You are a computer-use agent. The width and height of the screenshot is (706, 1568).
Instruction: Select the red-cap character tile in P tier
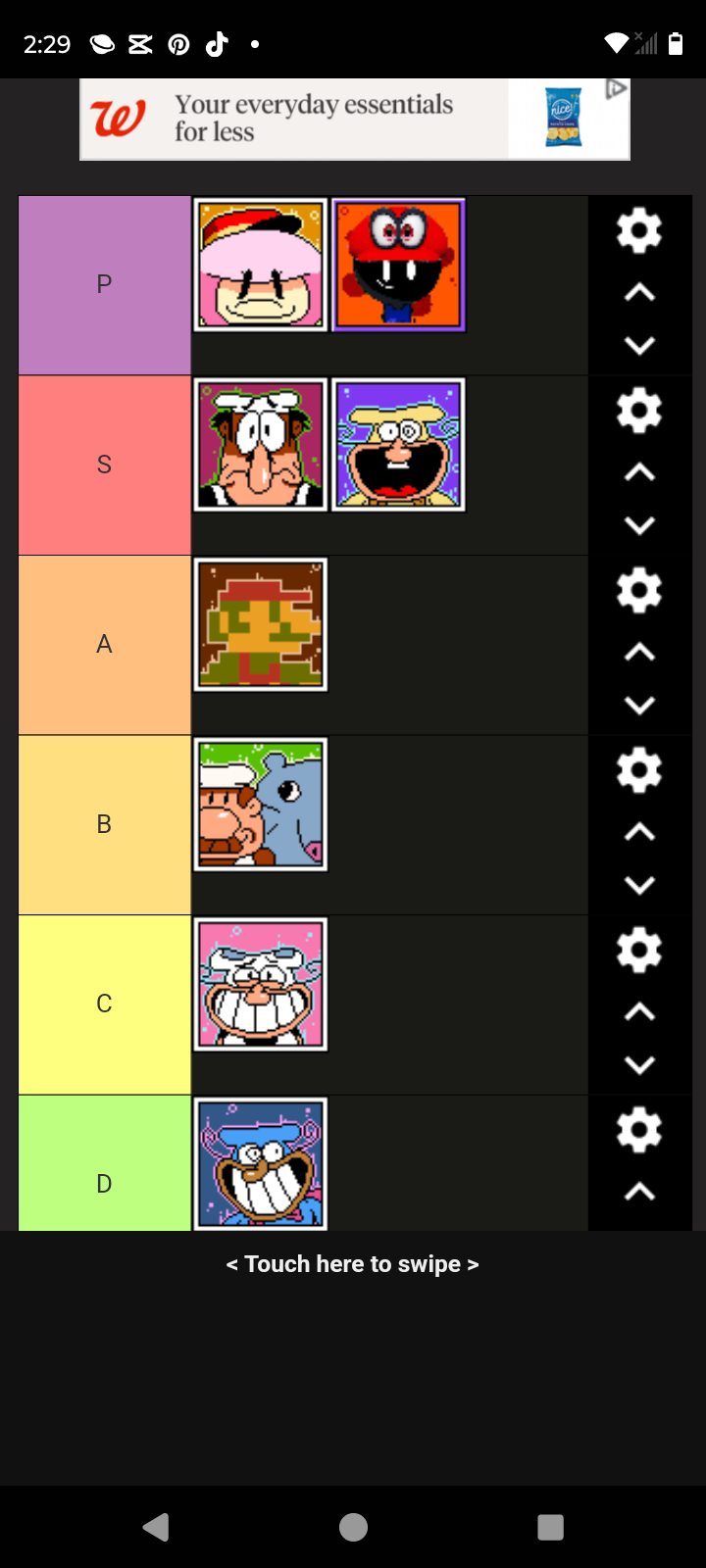[398, 265]
